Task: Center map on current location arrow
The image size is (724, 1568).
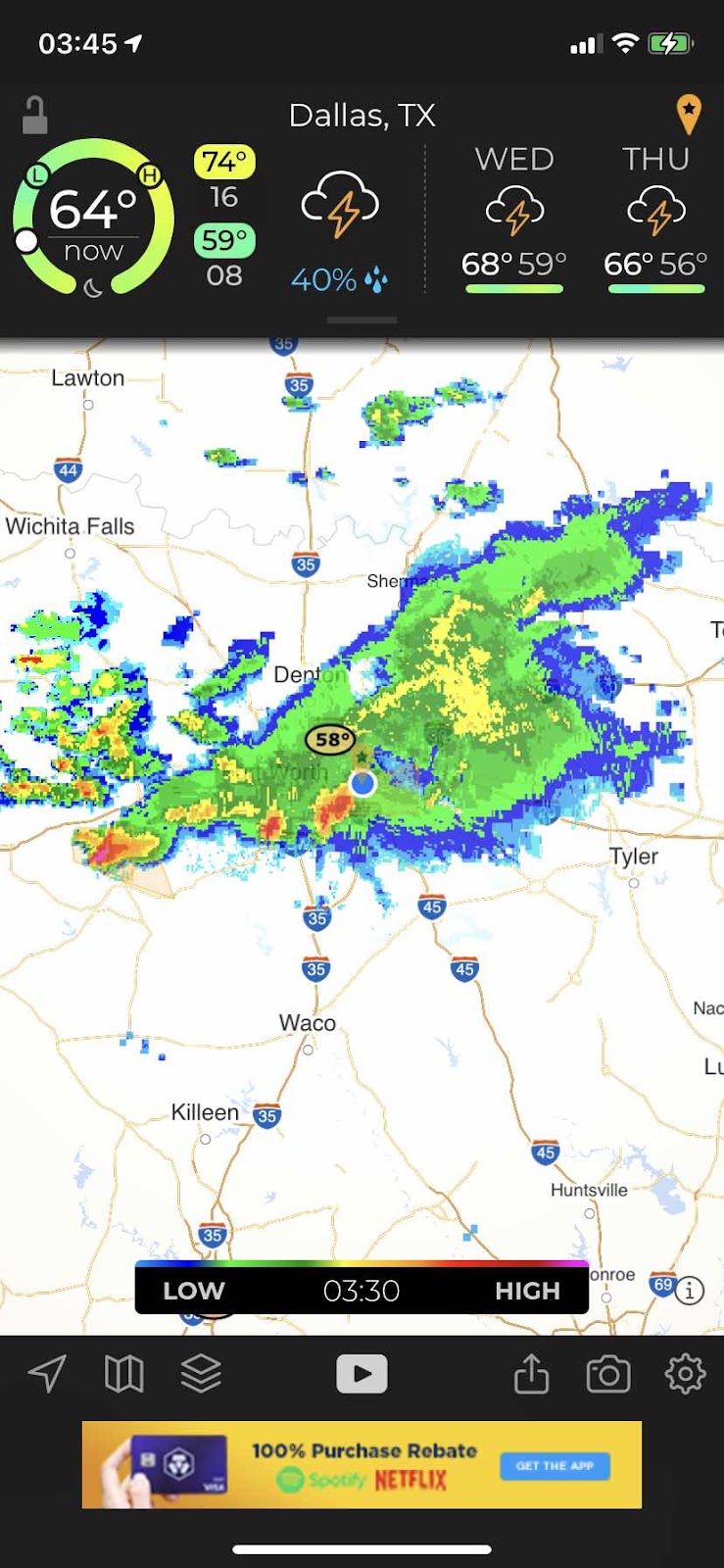Action: 47,1374
